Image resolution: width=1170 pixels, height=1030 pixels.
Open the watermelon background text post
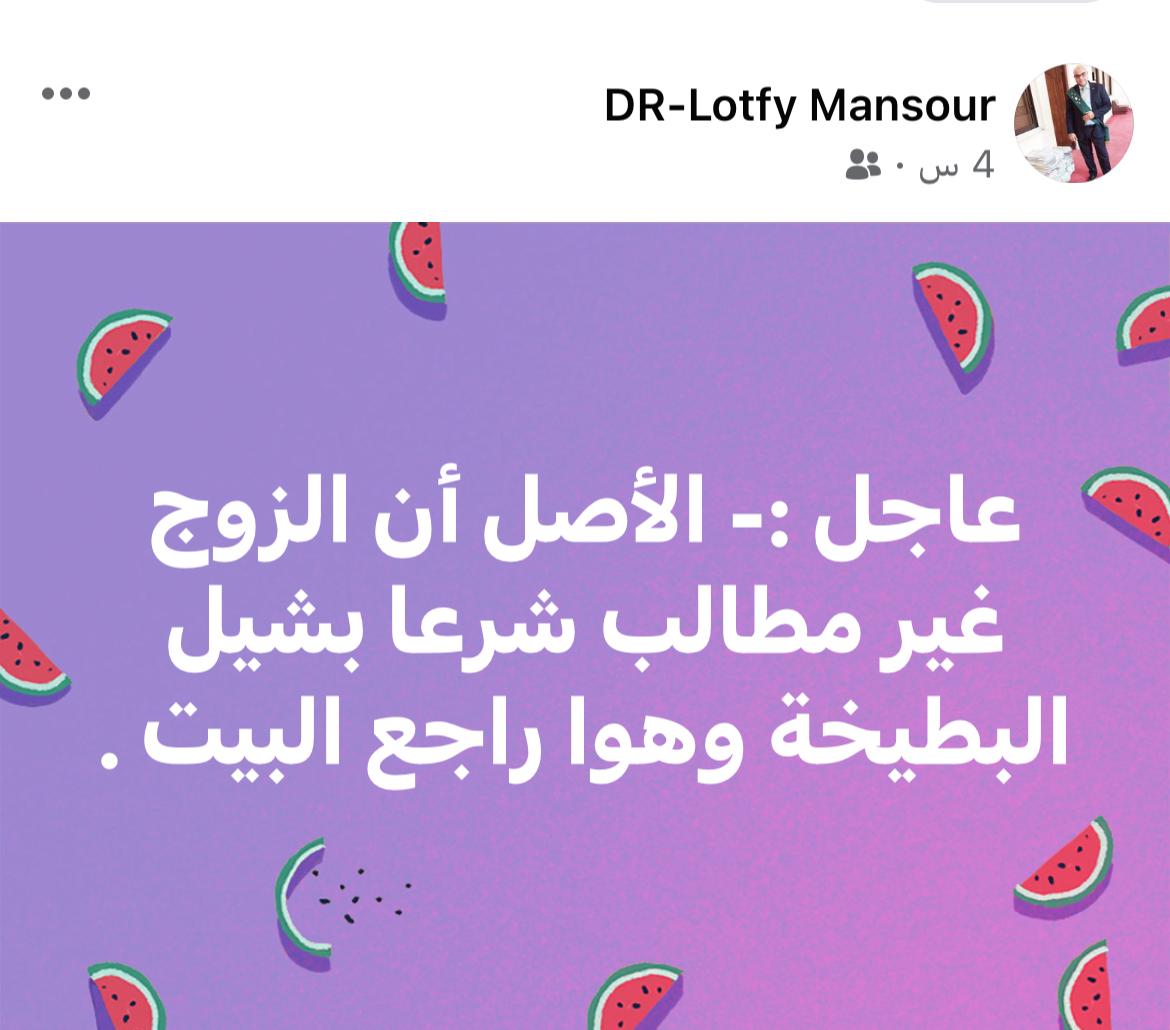point(585,625)
